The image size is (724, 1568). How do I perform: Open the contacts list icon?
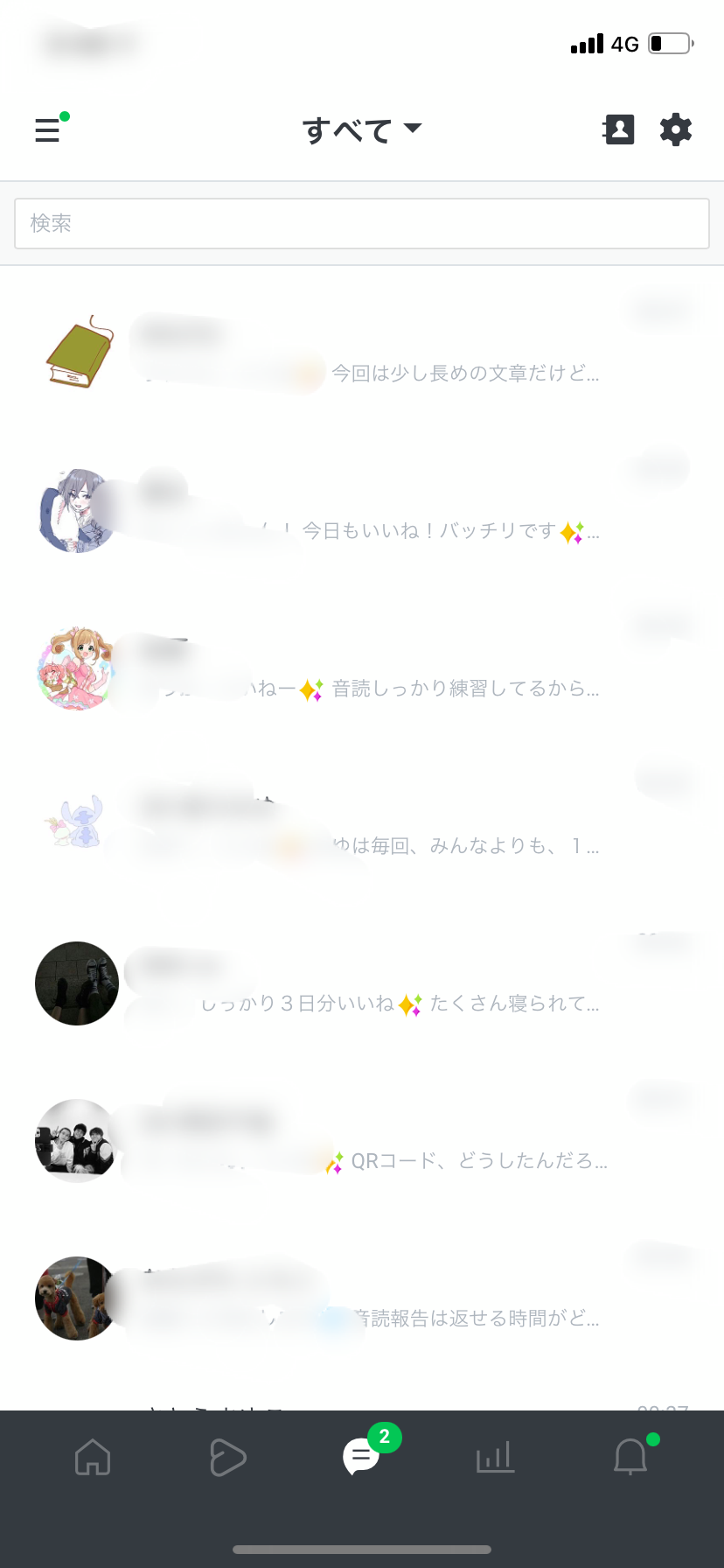(619, 129)
